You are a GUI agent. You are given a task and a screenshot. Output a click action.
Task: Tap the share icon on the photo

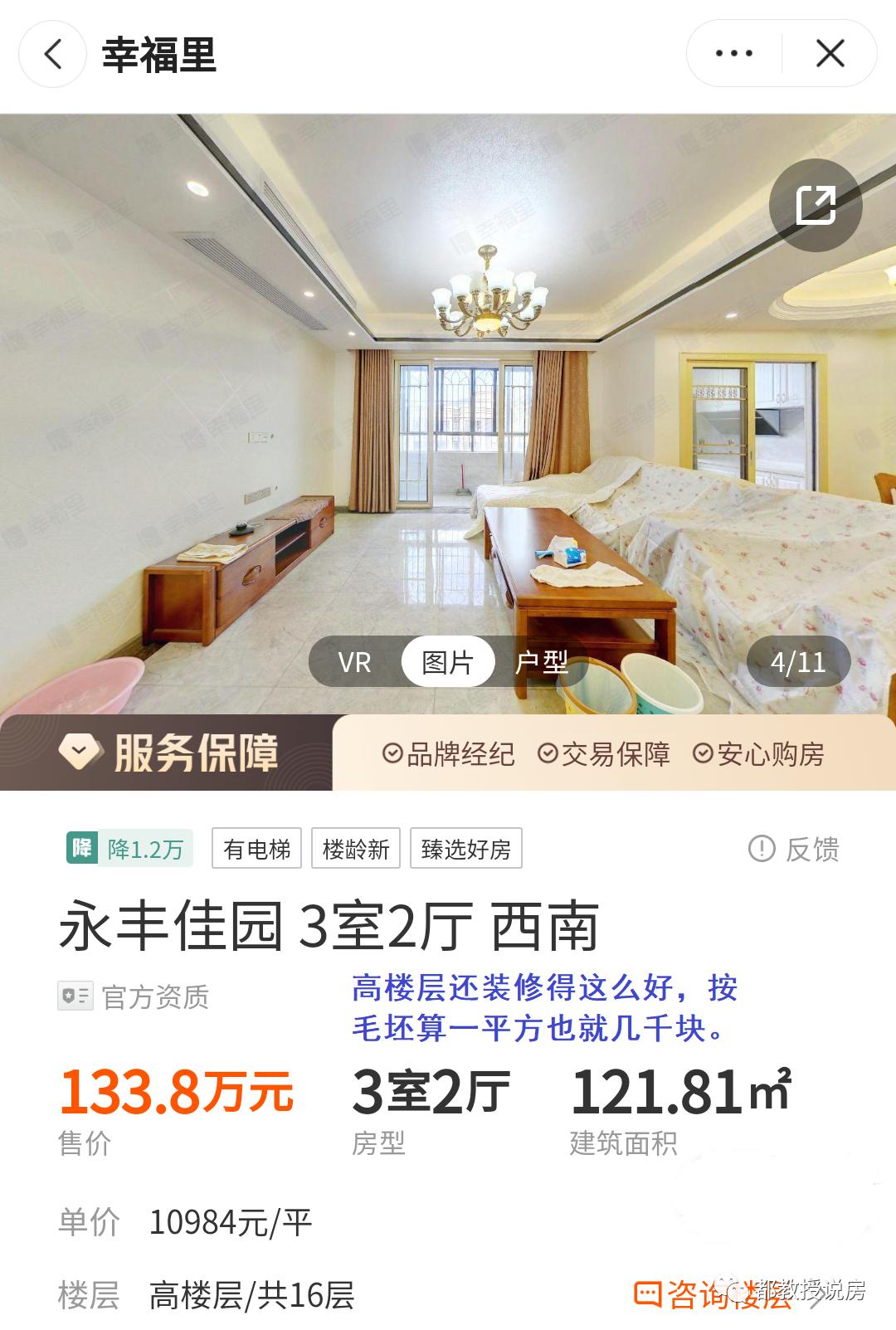[816, 207]
